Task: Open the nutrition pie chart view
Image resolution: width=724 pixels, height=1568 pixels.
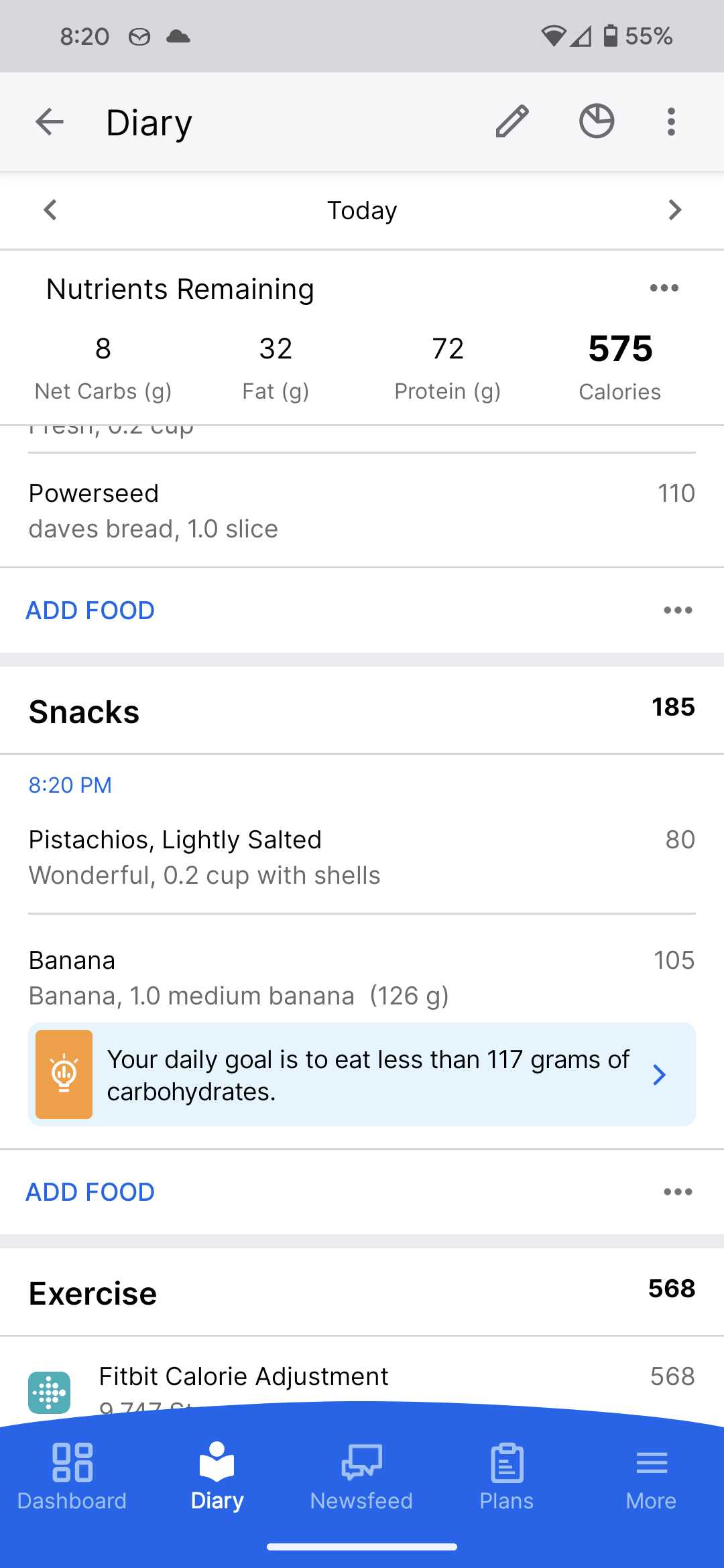Action: click(596, 121)
